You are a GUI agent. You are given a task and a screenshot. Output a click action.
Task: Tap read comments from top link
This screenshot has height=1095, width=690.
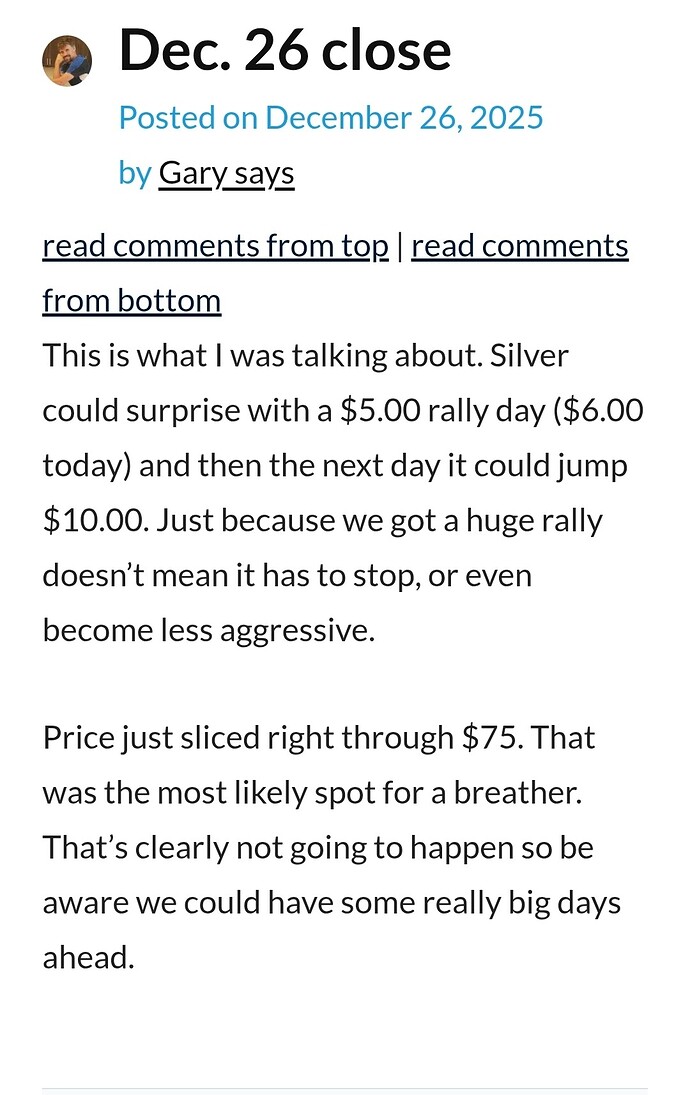coord(215,246)
